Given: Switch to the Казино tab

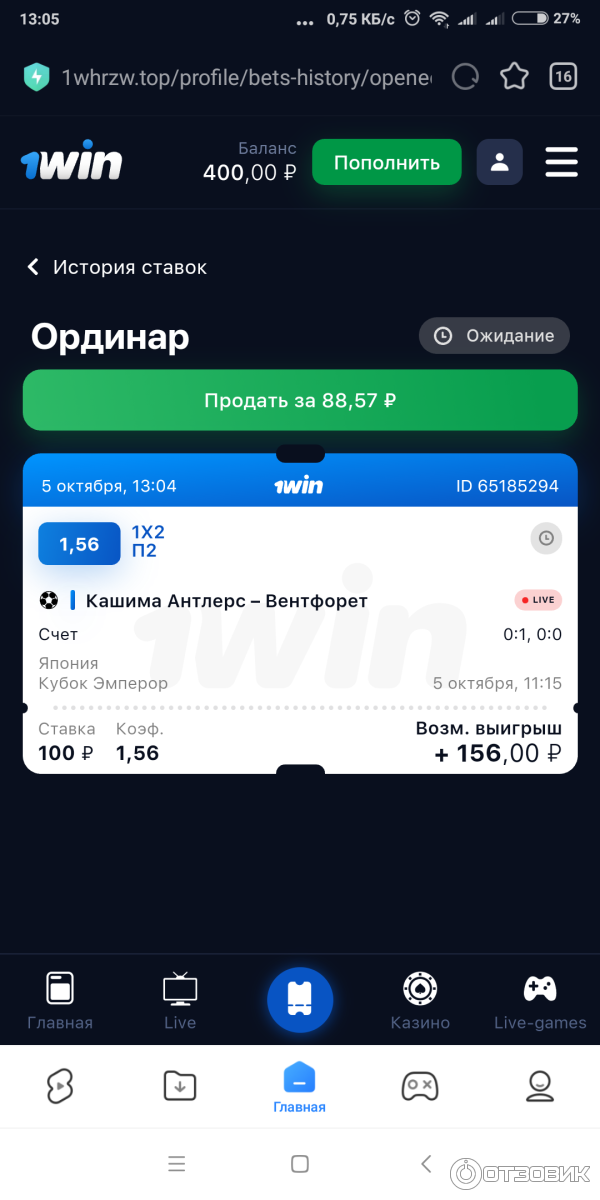Looking at the screenshot, I should click(x=420, y=1000).
